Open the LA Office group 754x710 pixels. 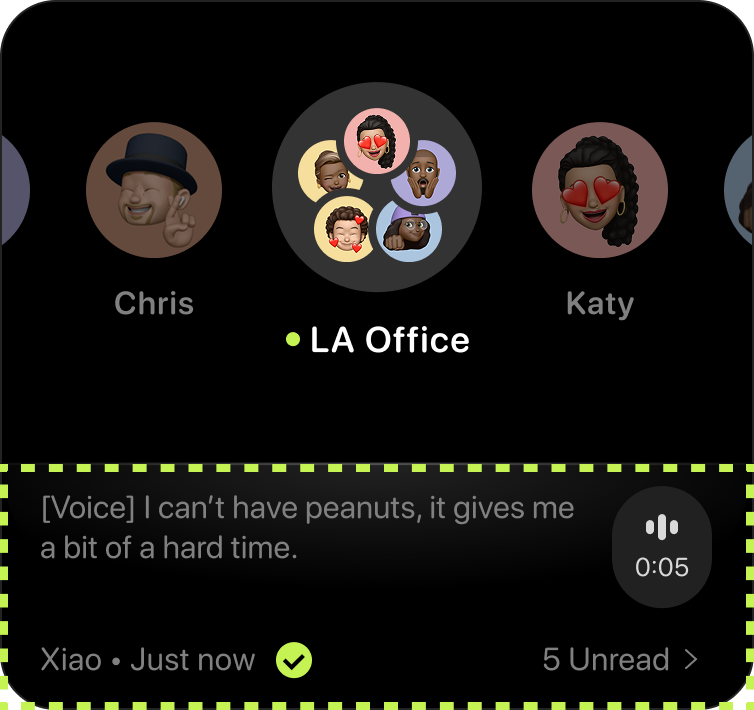(377, 188)
